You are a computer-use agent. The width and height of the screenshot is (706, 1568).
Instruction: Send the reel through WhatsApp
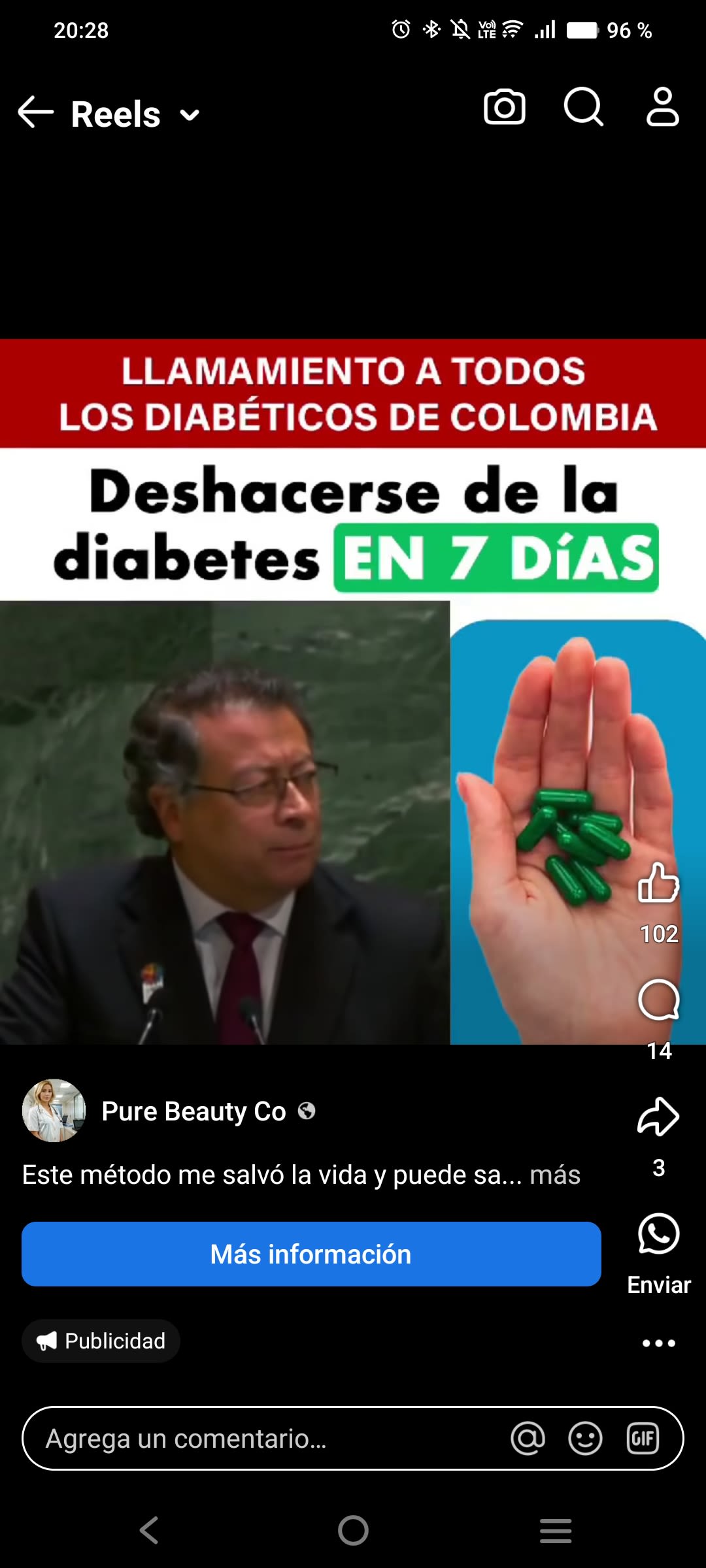tap(658, 1234)
